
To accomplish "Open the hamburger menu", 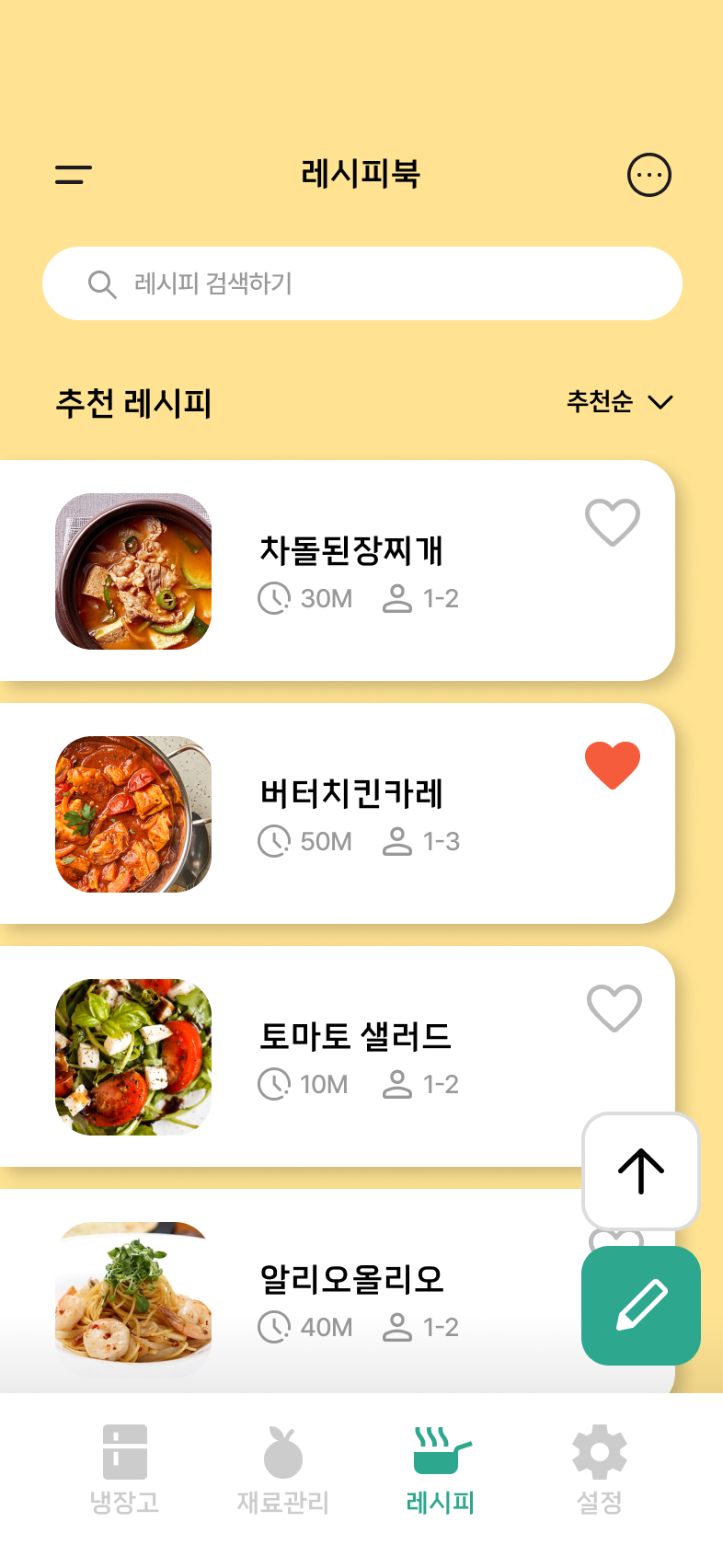I will (74, 174).
